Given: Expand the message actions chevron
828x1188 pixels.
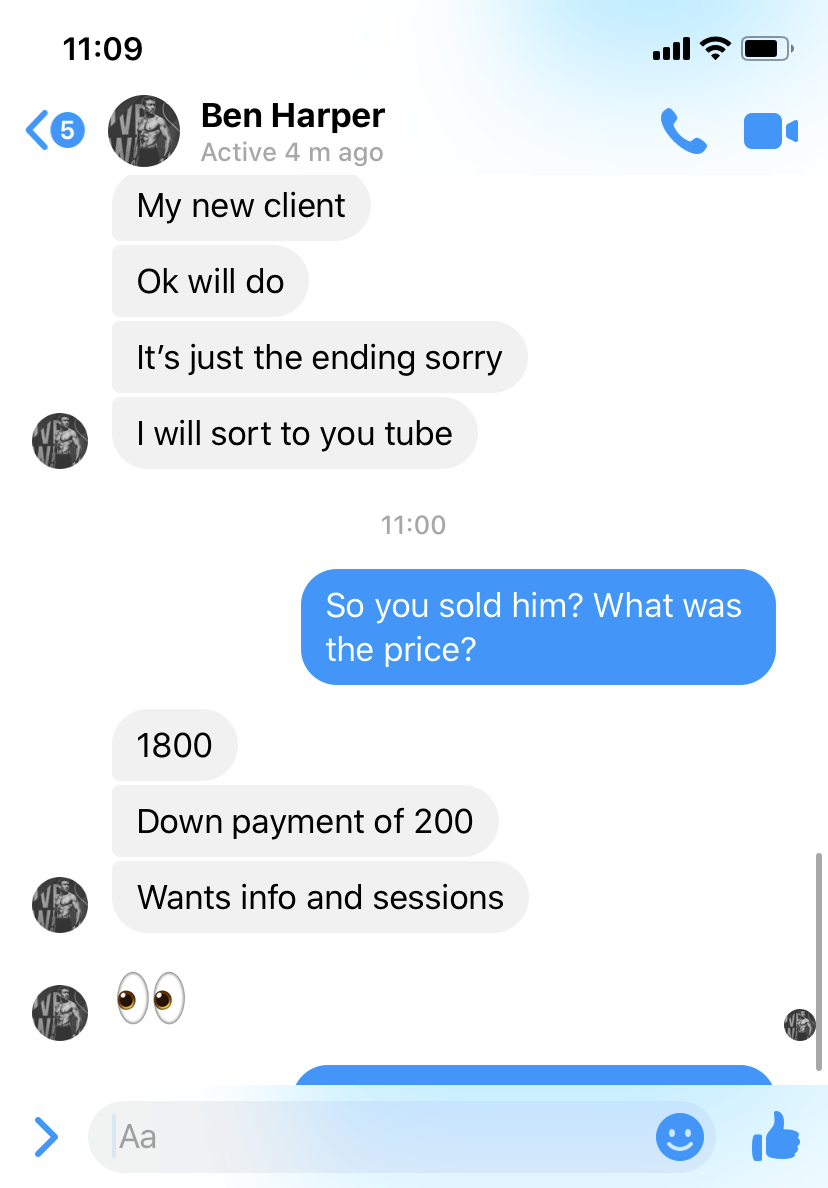Looking at the screenshot, I should pos(46,1136).
